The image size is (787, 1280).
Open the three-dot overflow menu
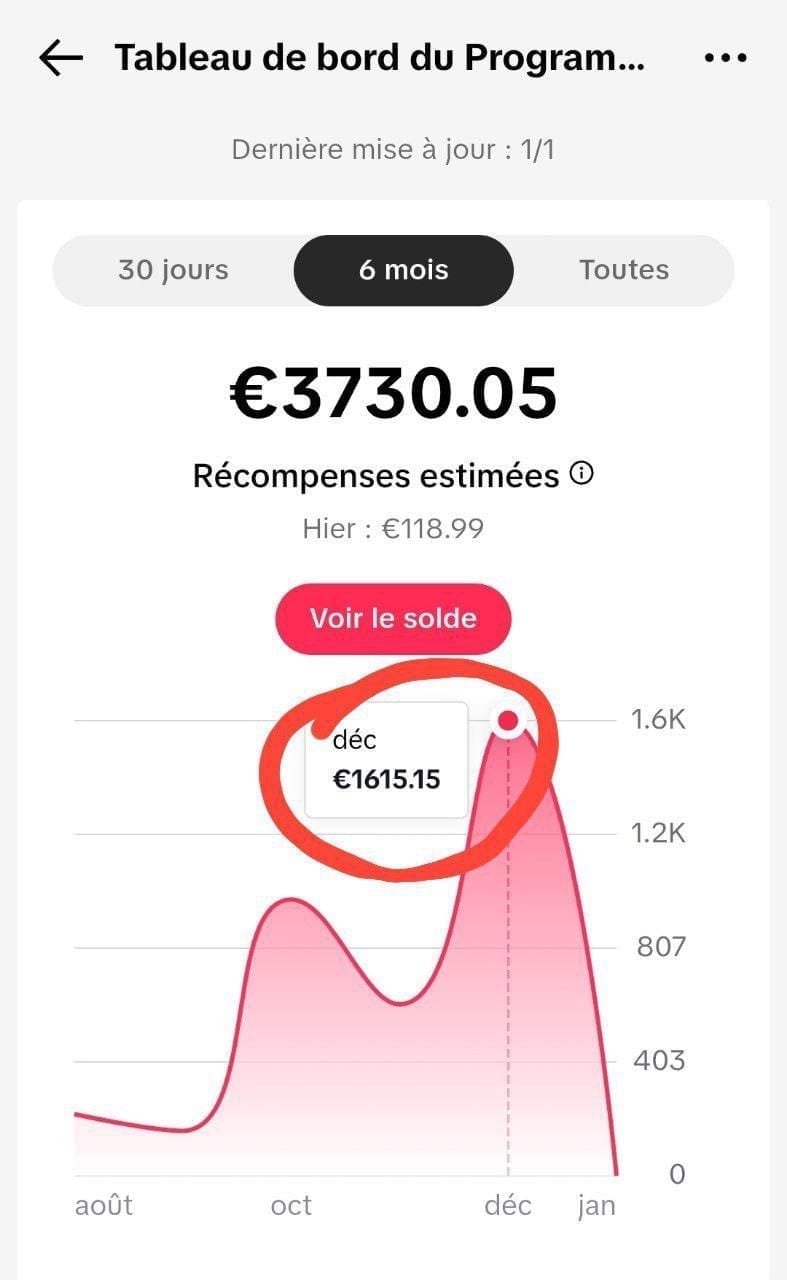tap(725, 59)
